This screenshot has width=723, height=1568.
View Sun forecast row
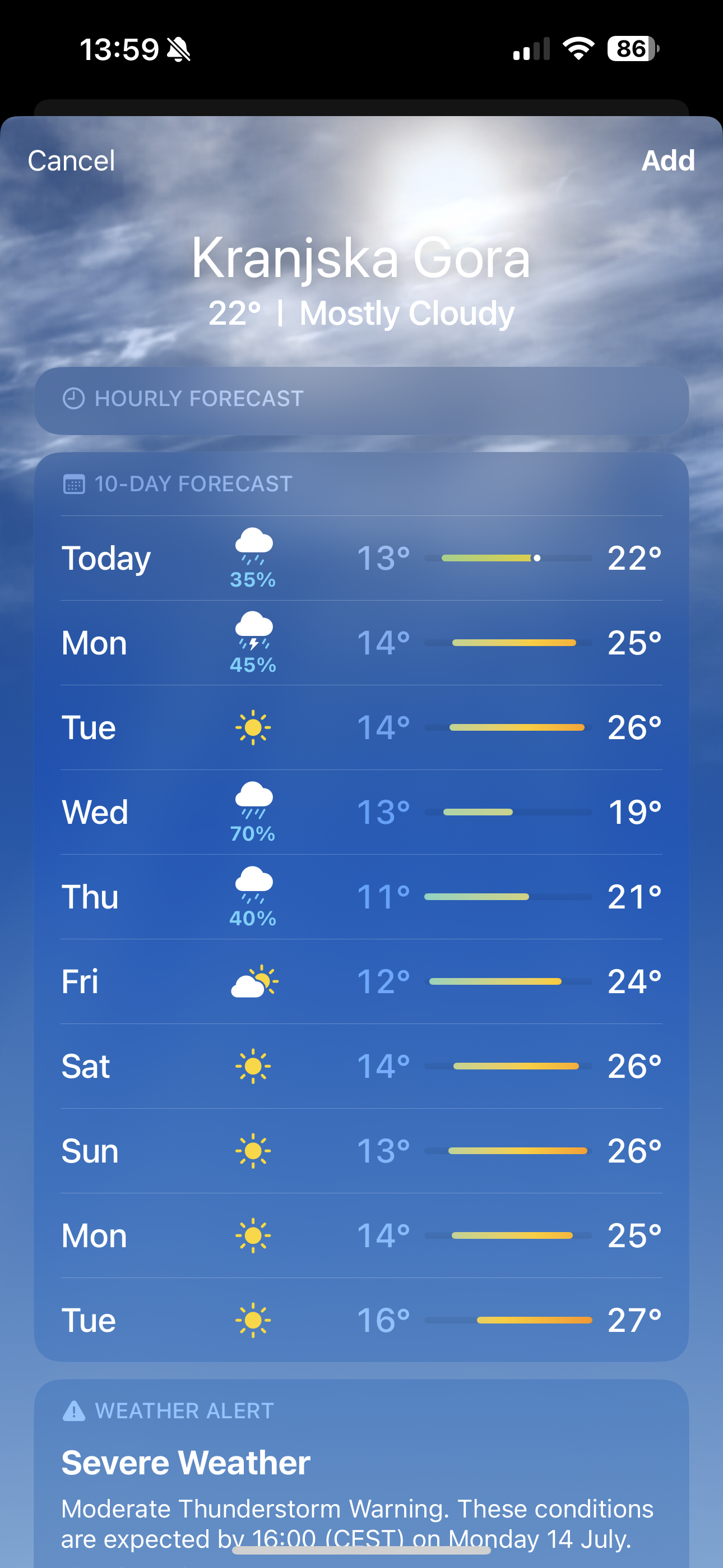click(361, 1150)
